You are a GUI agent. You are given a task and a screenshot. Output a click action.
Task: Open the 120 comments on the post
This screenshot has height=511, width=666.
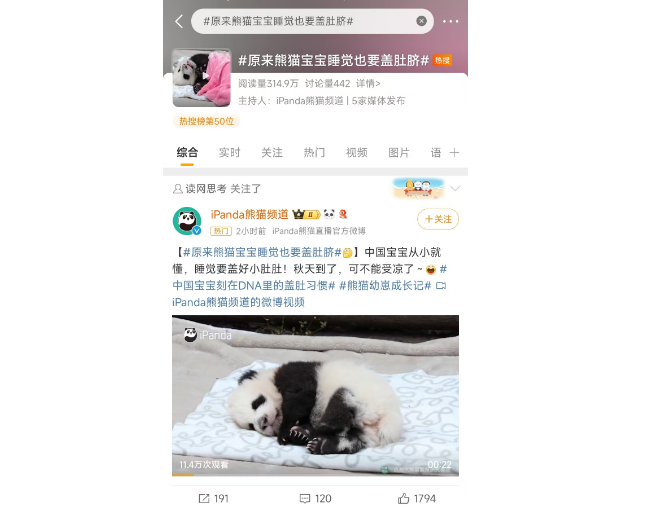(315, 498)
